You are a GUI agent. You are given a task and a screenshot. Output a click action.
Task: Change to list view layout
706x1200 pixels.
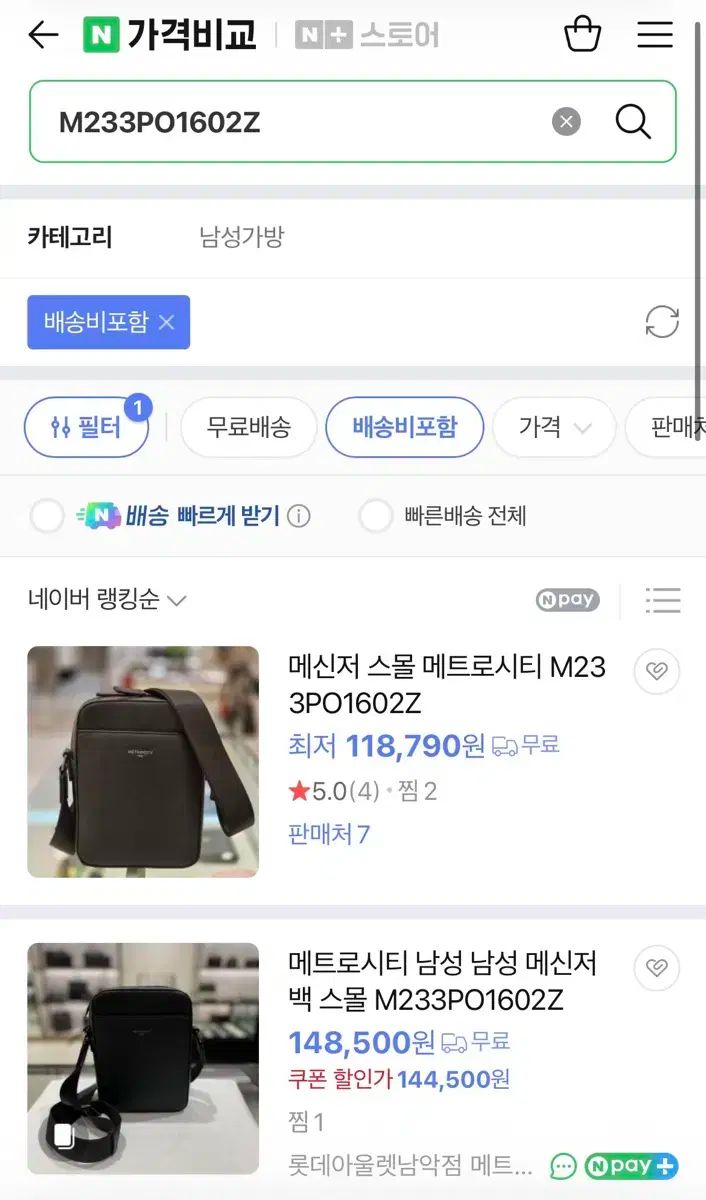click(x=662, y=600)
